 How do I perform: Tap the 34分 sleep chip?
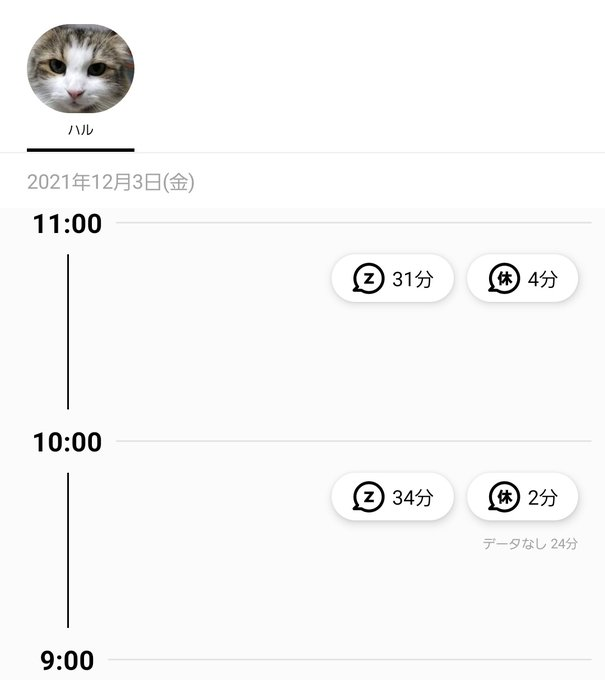[392, 497]
